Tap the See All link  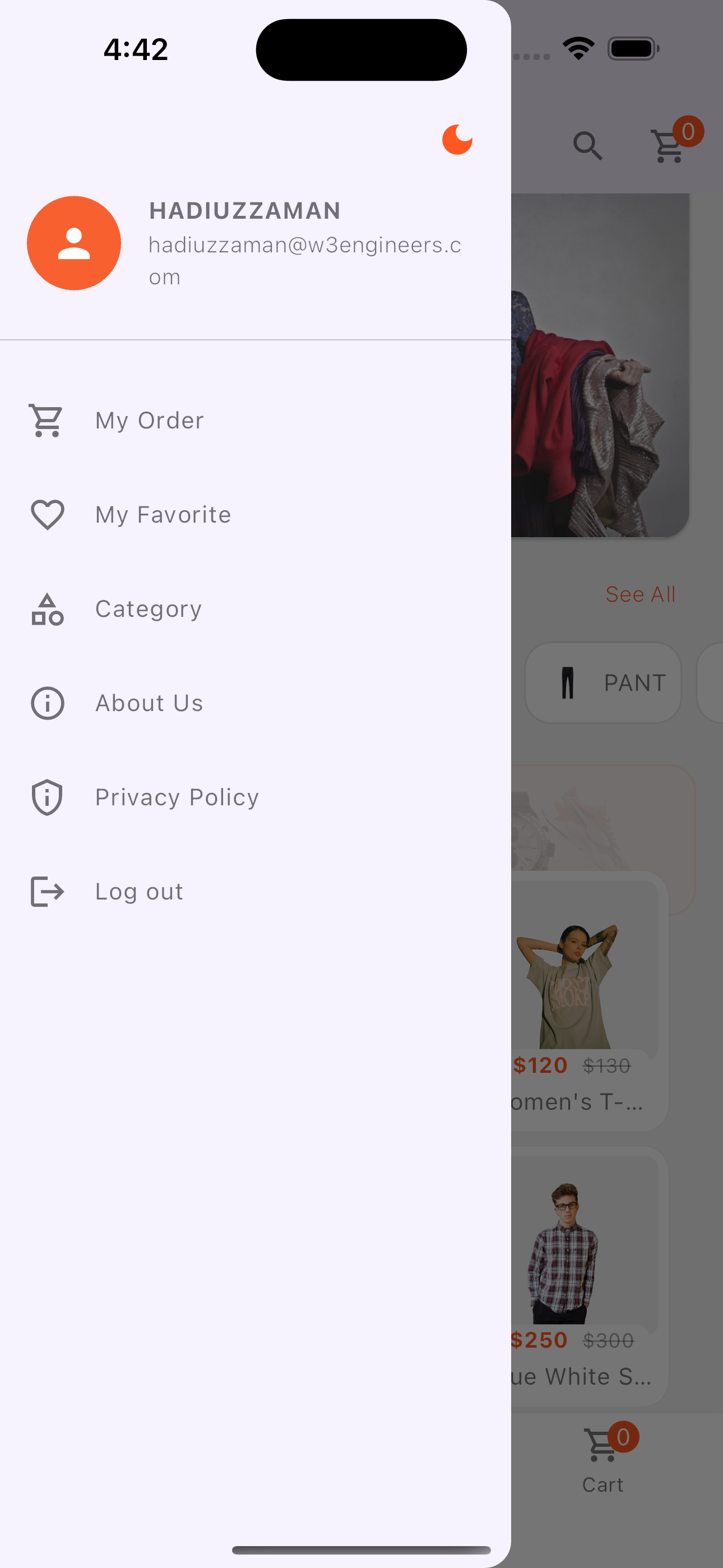coord(640,593)
